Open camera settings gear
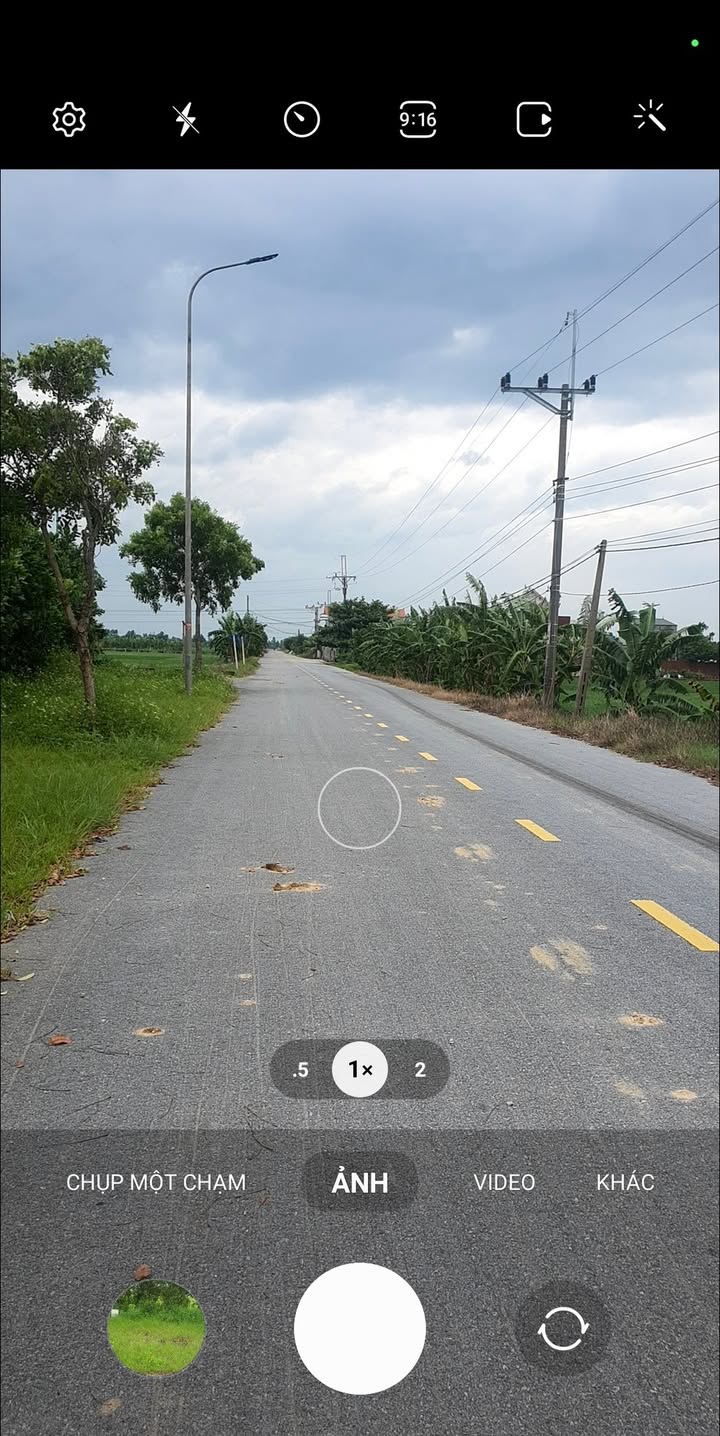Screen dimensions: 720x1436 click(x=69, y=120)
